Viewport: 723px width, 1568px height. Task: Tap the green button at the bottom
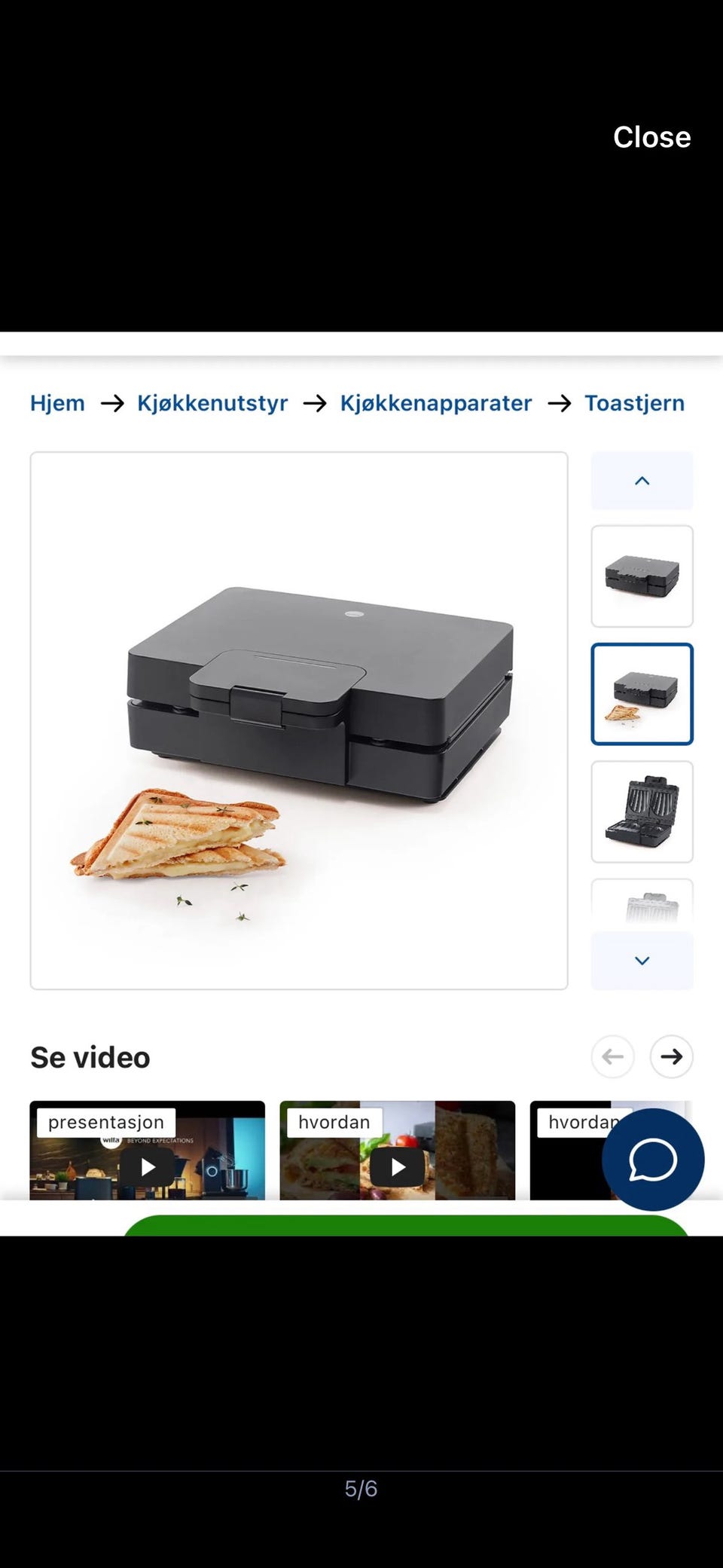click(x=406, y=1225)
